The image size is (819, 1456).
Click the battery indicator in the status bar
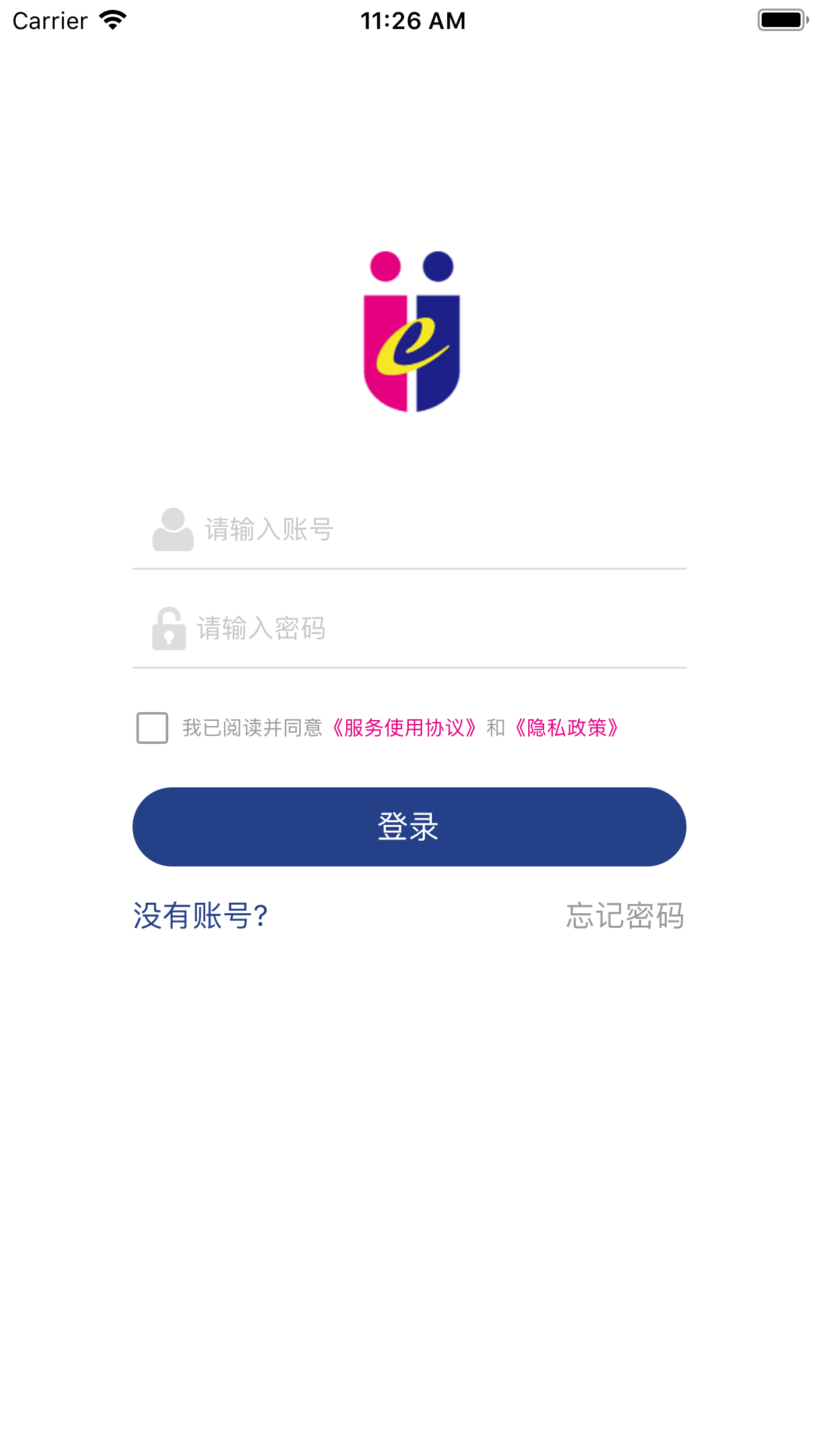(782, 20)
